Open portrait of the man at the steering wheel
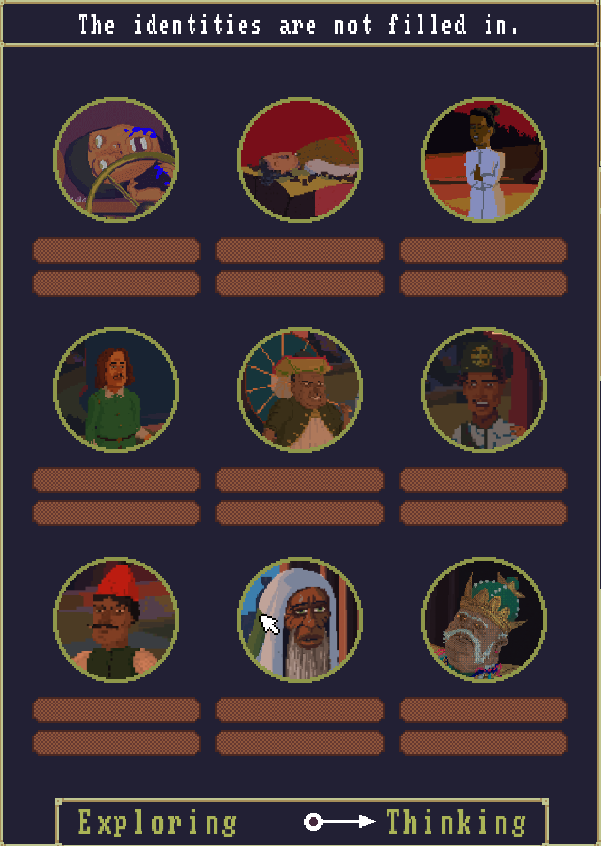 [x=116, y=160]
